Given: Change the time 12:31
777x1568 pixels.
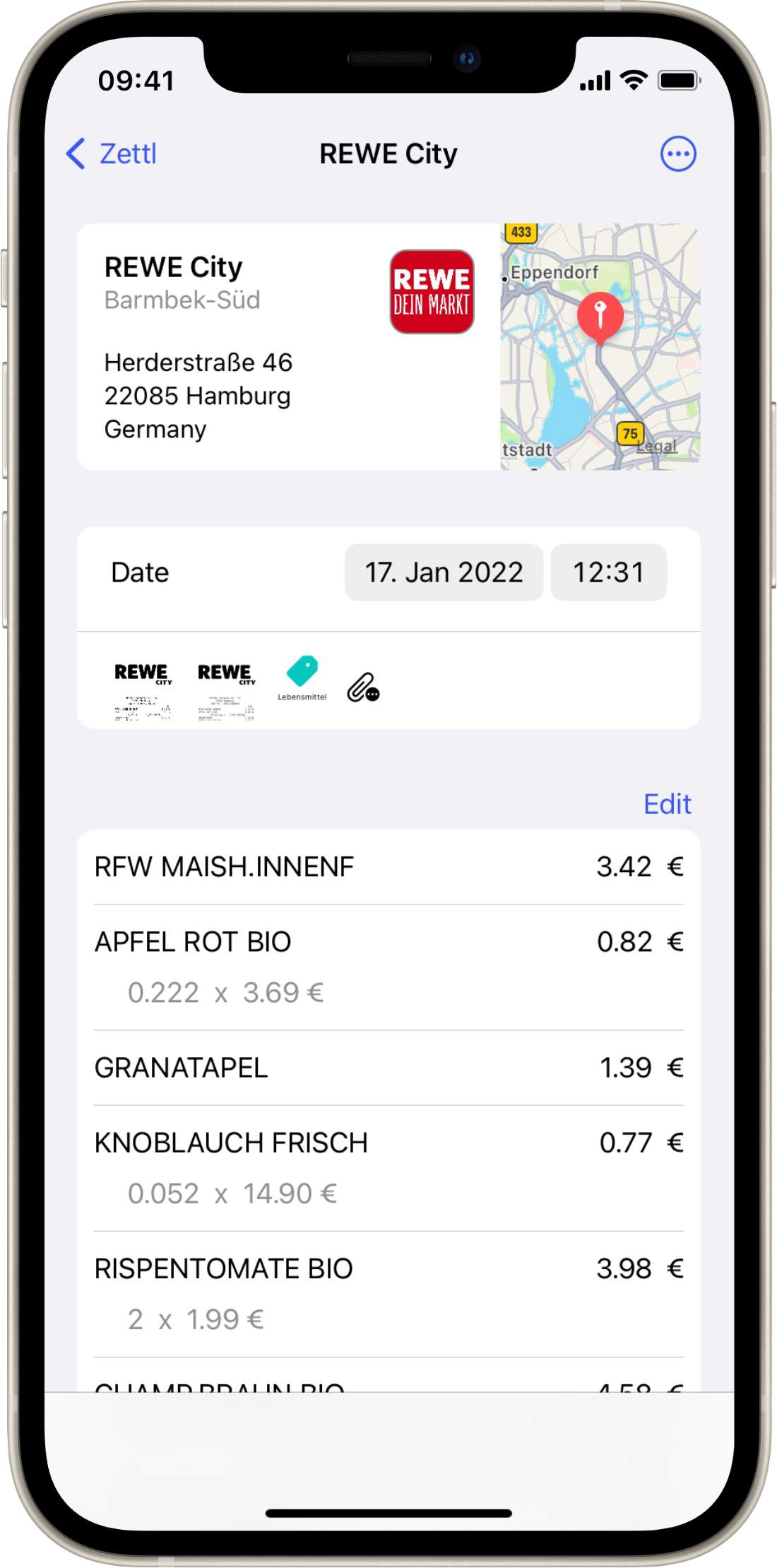Looking at the screenshot, I should pyautogui.click(x=608, y=572).
